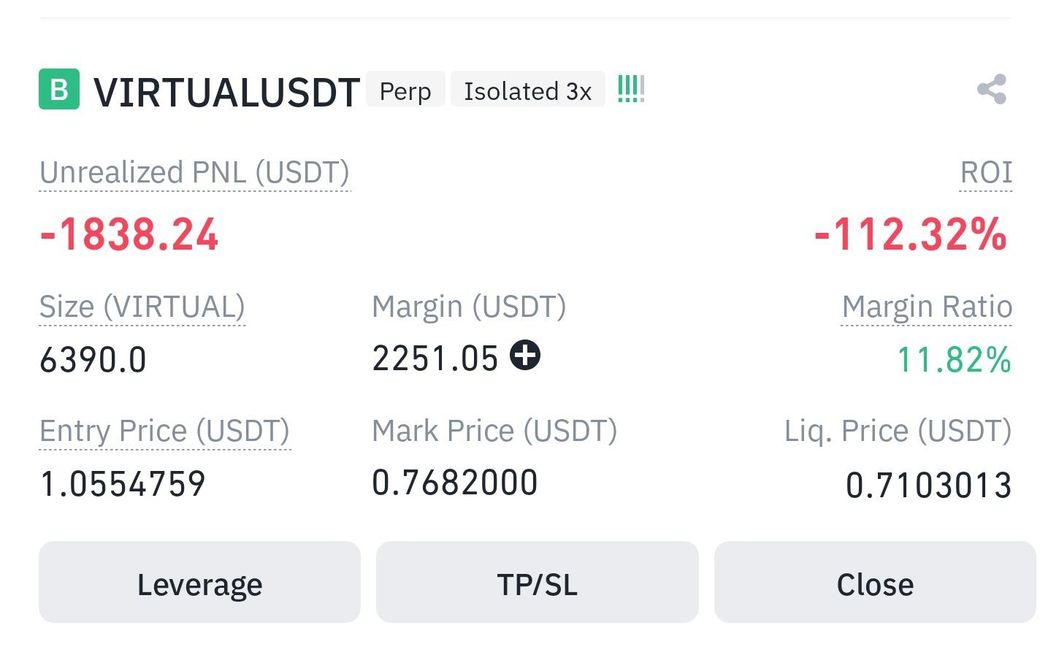Viewport: 1040px width, 660px height.
Task: Open the Leverage adjustment
Action: coord(199,583)
